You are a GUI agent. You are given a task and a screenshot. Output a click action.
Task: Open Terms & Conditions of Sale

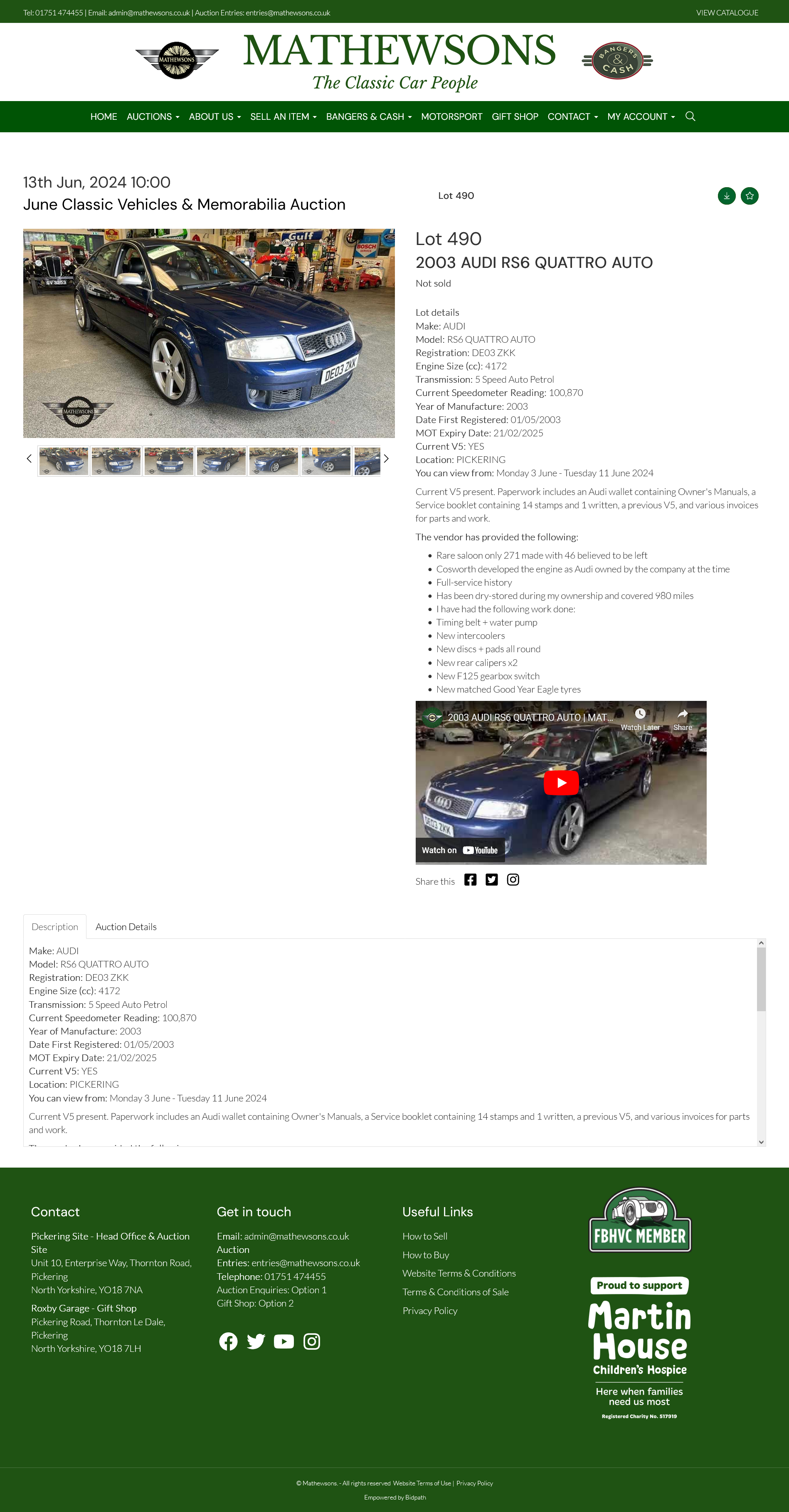click(455, 1292)
